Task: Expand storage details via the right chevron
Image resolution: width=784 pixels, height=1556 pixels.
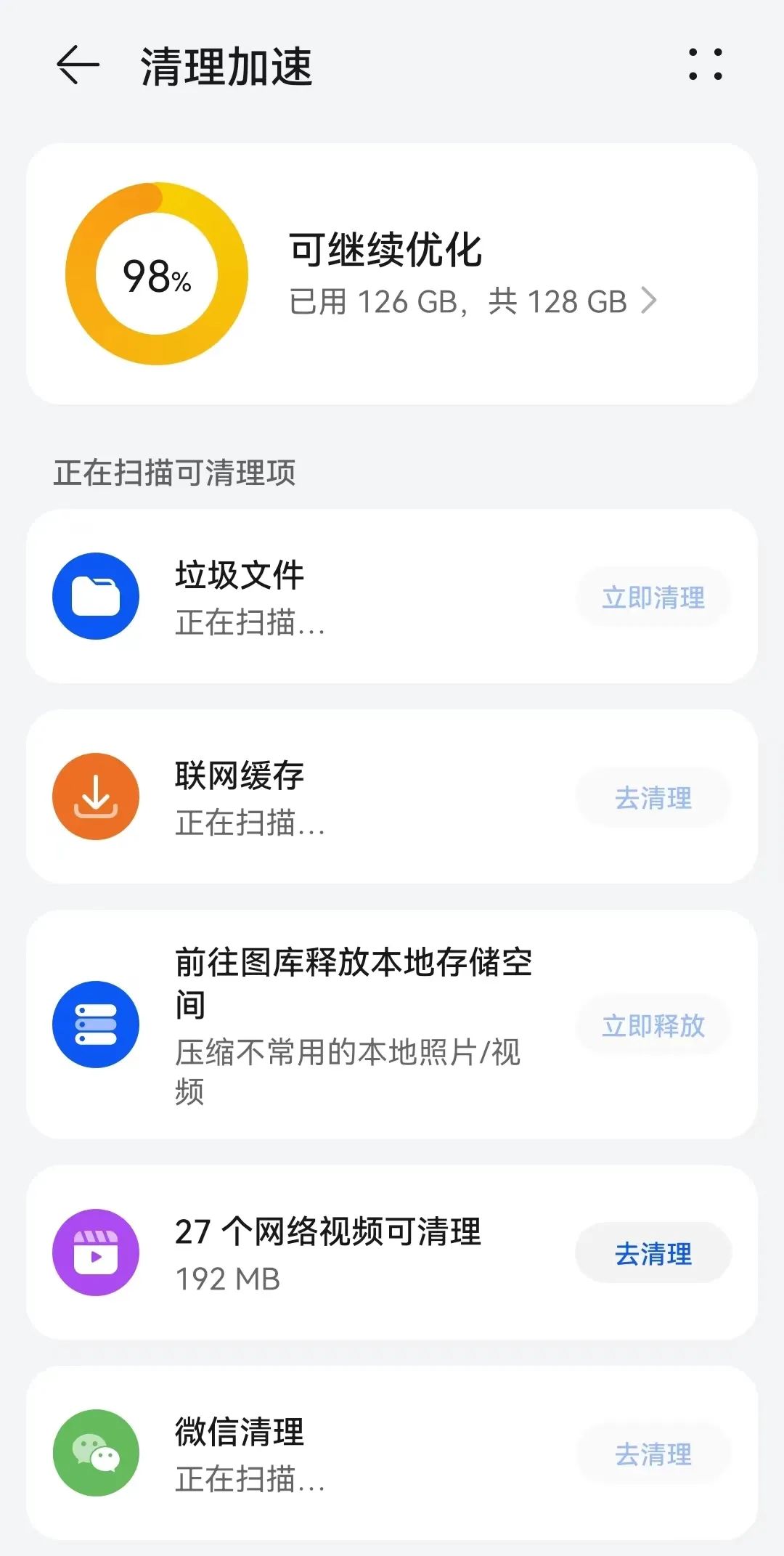Action: coord(650,301)
